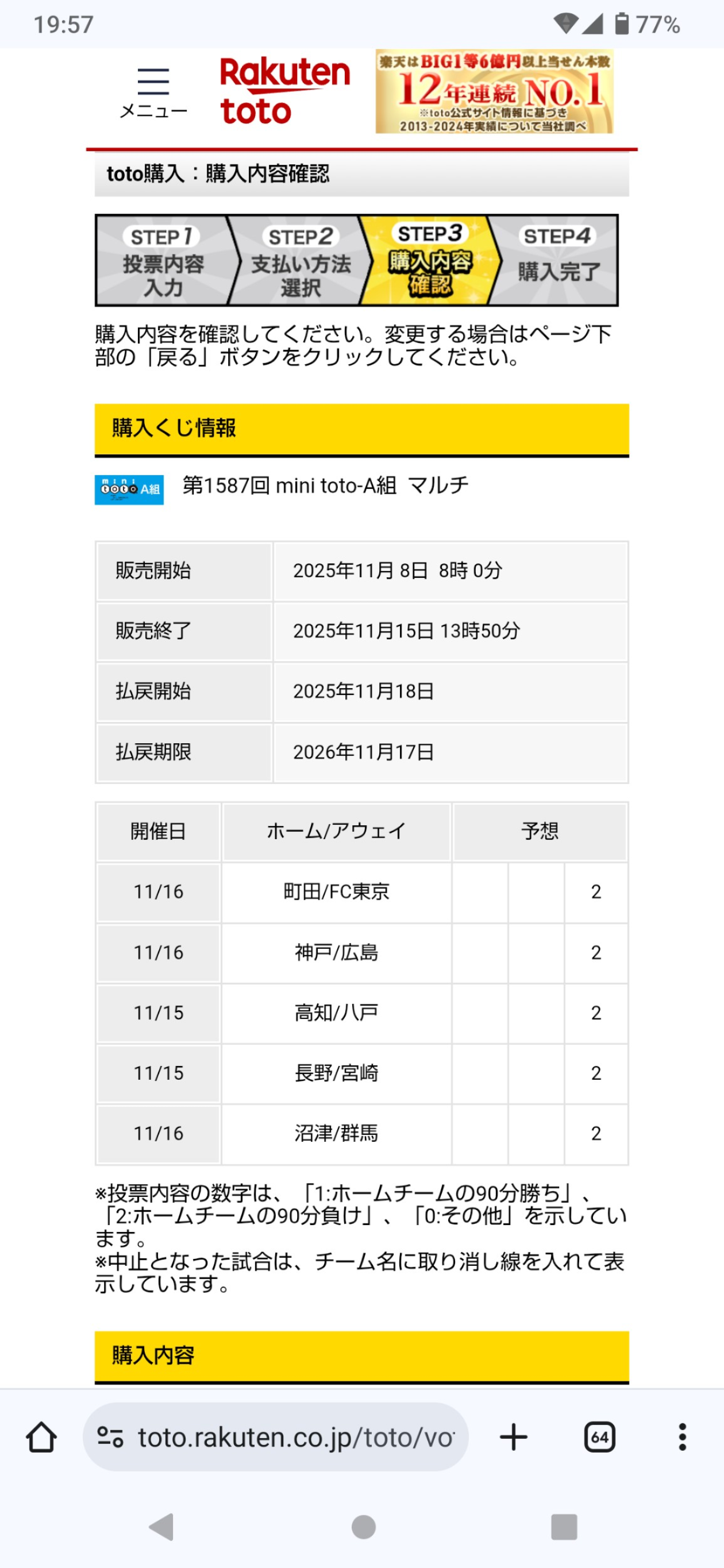Screen dimensions: 724x1568
Task: Tap the Rakuten toto logo link
Action: pos(284,91)
